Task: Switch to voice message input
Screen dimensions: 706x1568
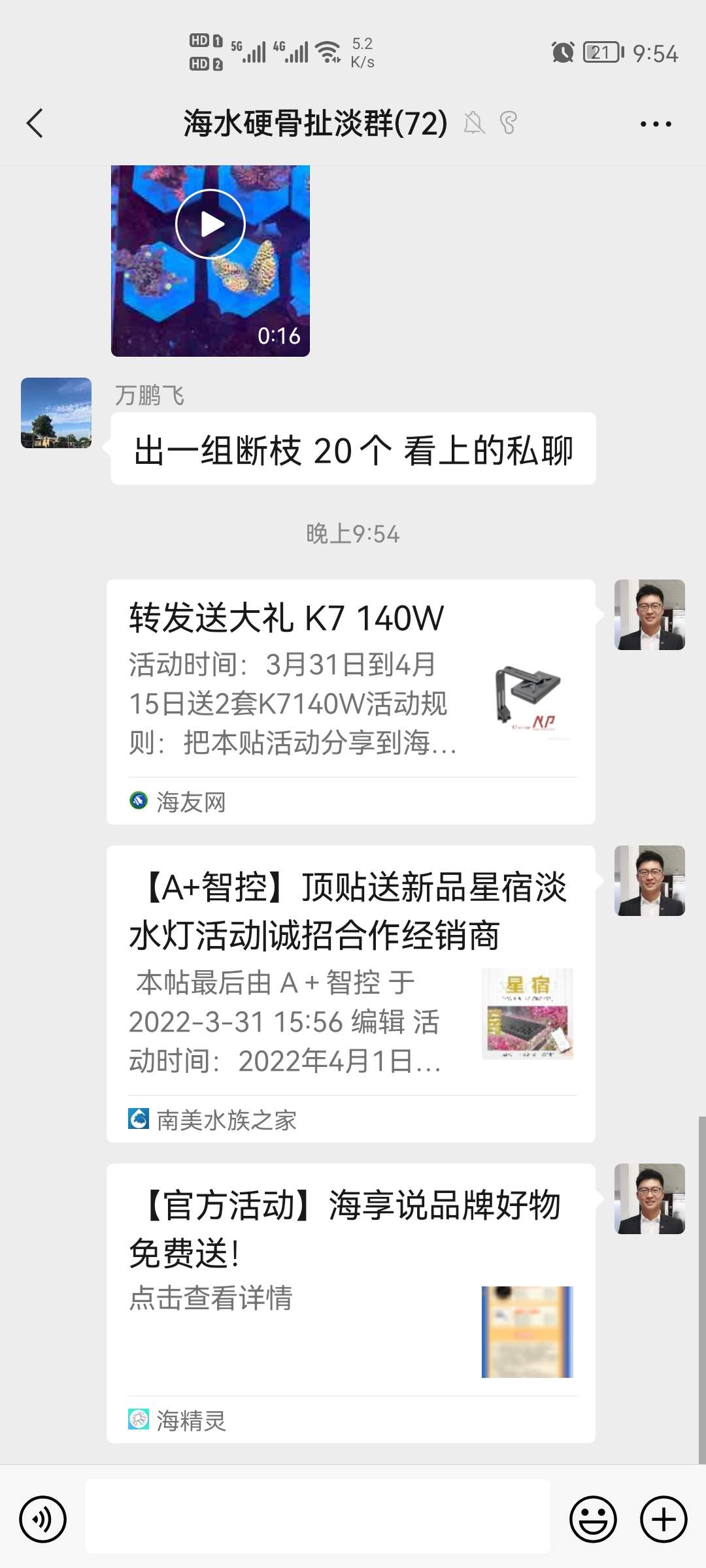Action: point(43,1519)
